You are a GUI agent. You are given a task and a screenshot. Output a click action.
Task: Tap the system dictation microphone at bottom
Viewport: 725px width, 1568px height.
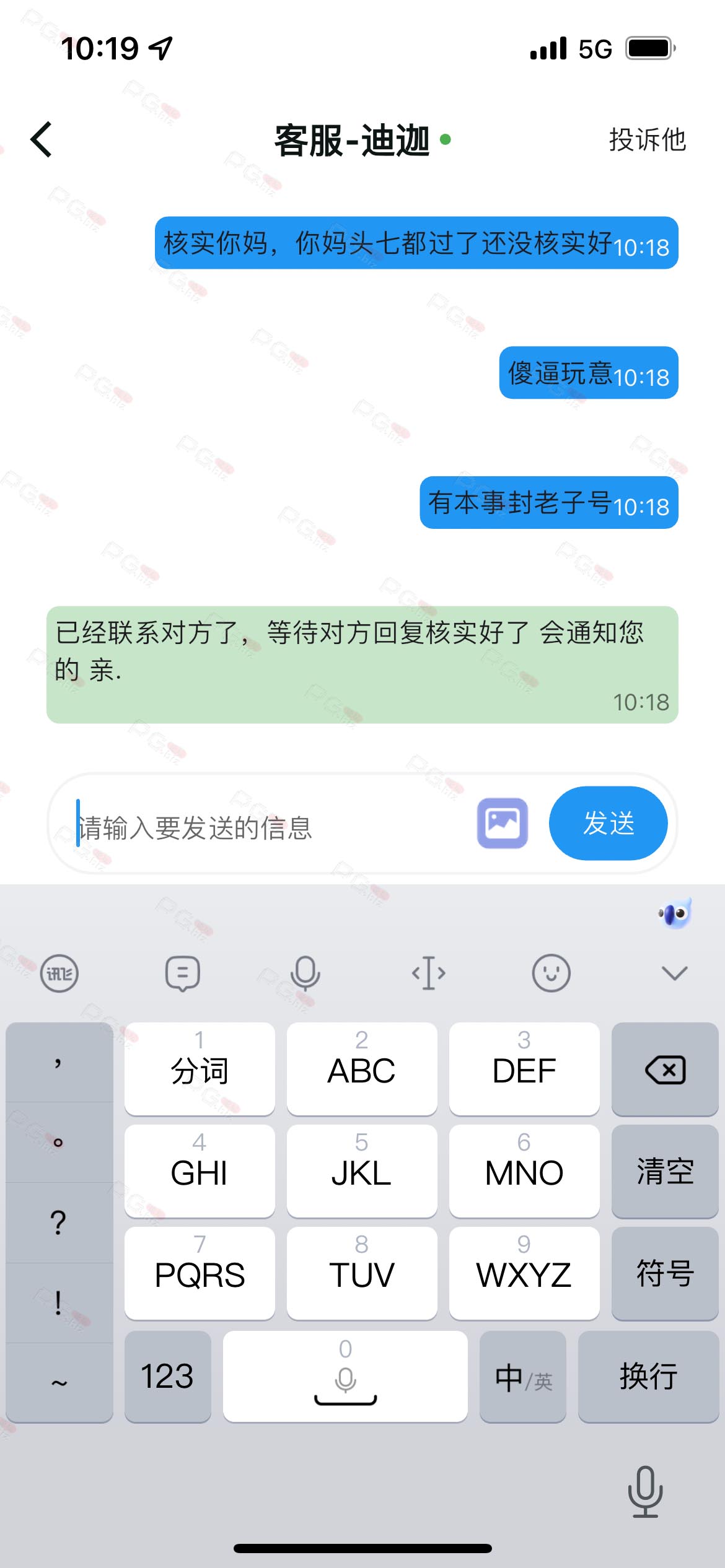pos(646,1492)
